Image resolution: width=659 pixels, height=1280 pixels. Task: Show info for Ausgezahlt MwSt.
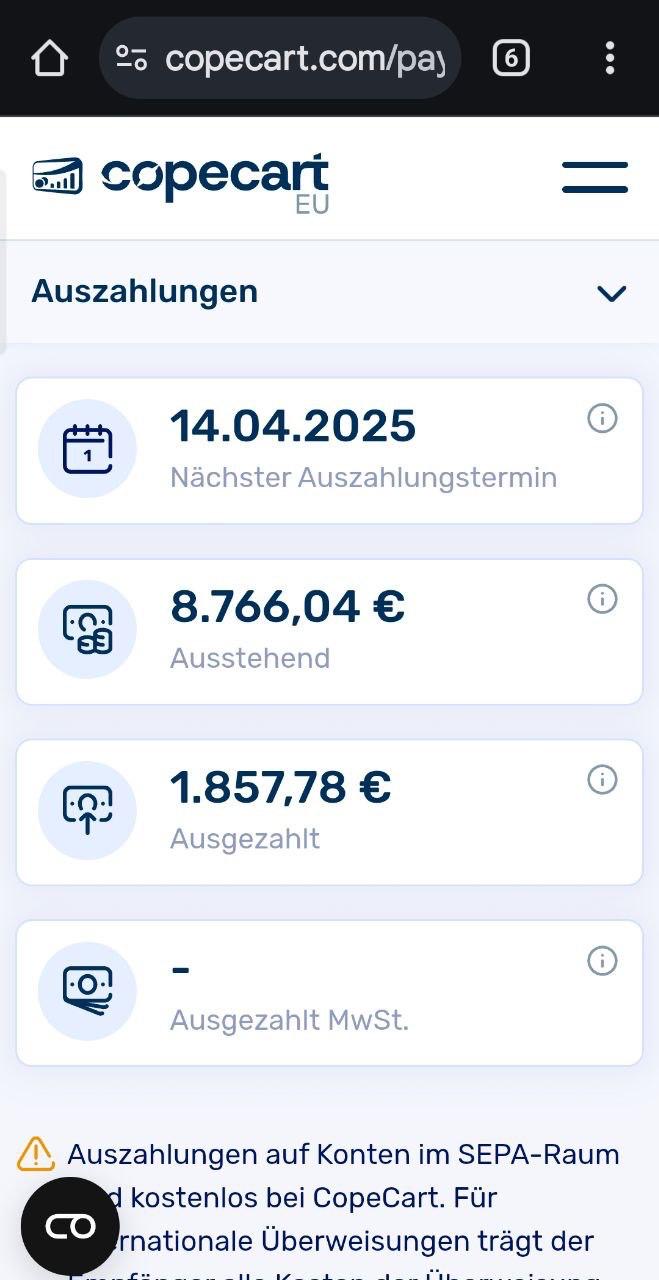click(601, 961)
